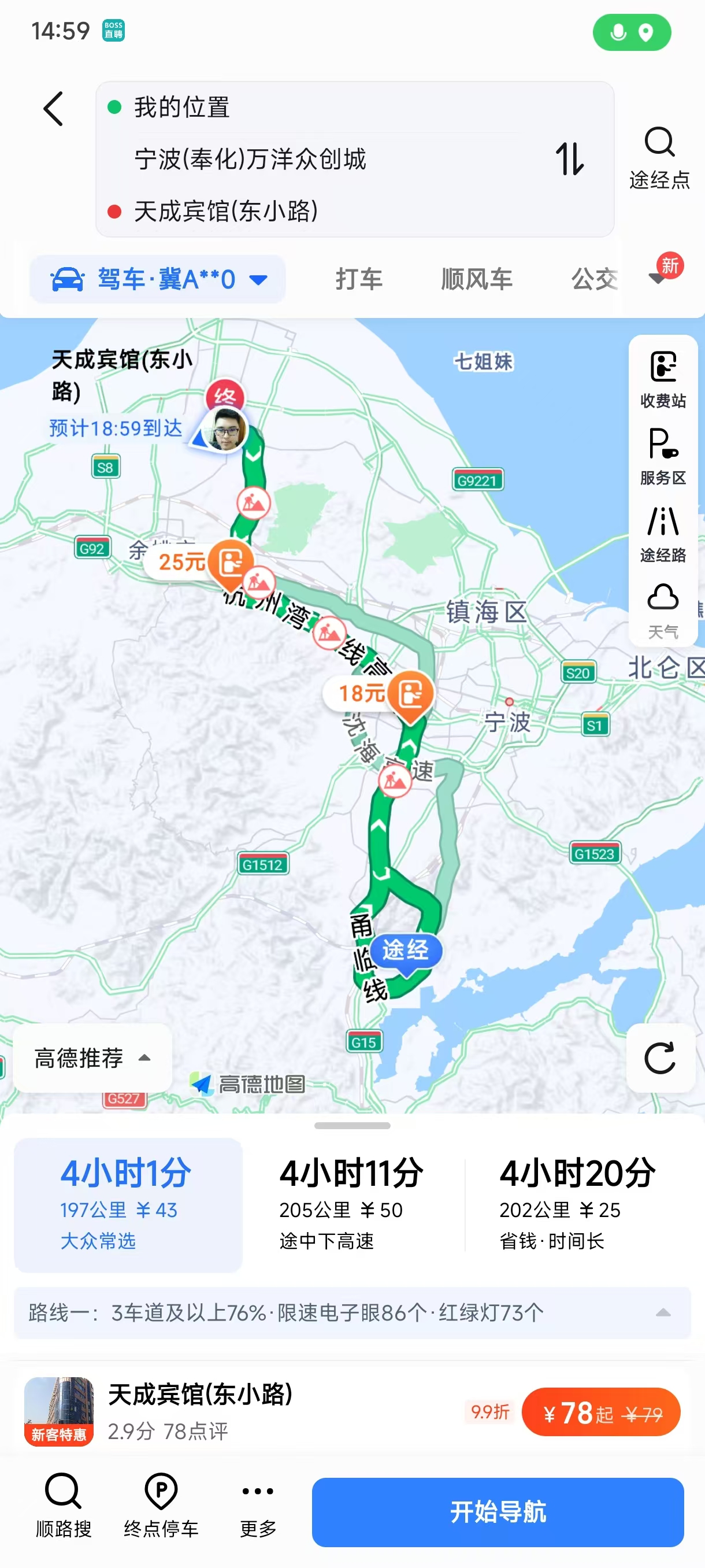Start navigation with 开始导航
The image size is (705, 1568).
click(x=498, y=1511)
